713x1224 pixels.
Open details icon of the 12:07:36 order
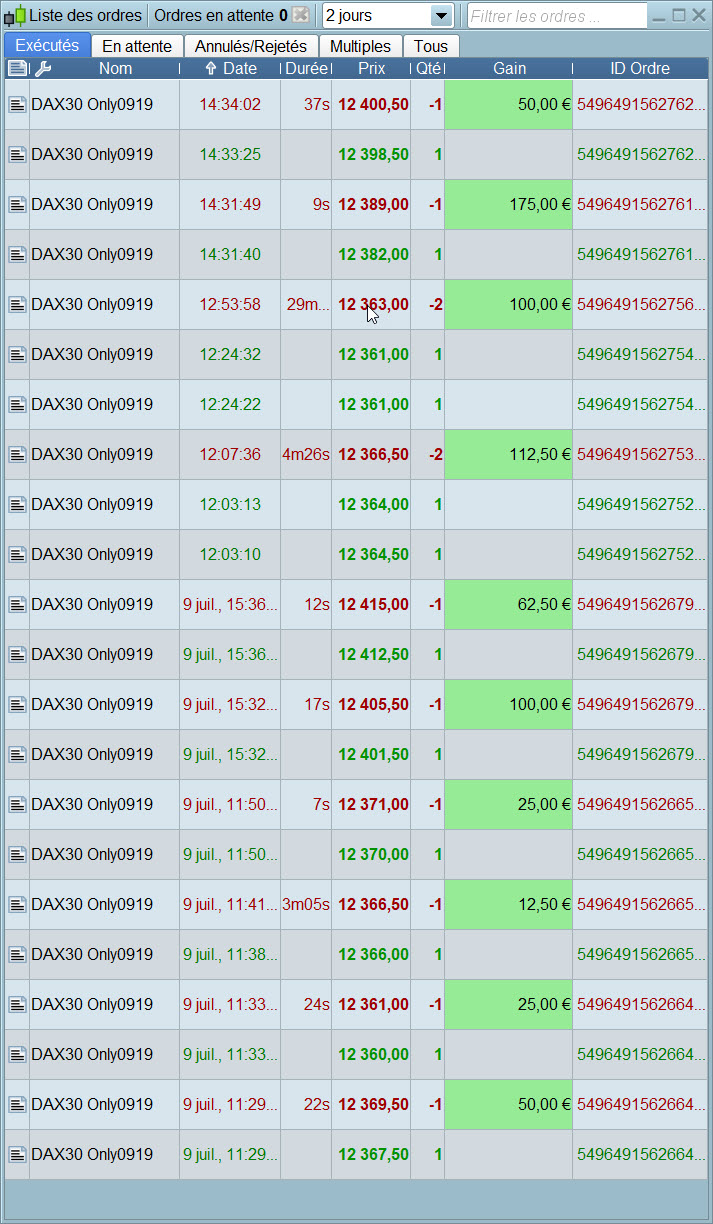click(x=17, y=455)
